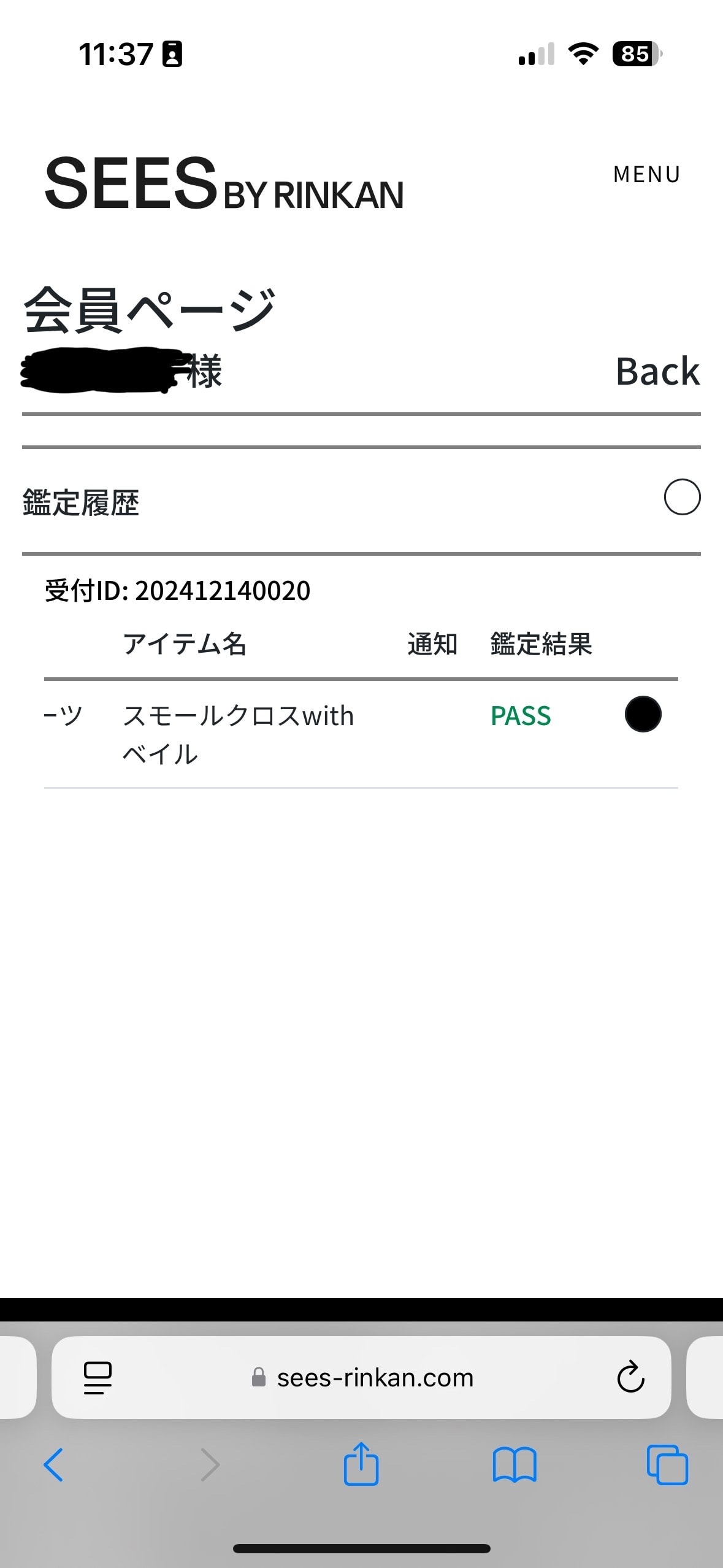Tap the Back link

[657, 371]
